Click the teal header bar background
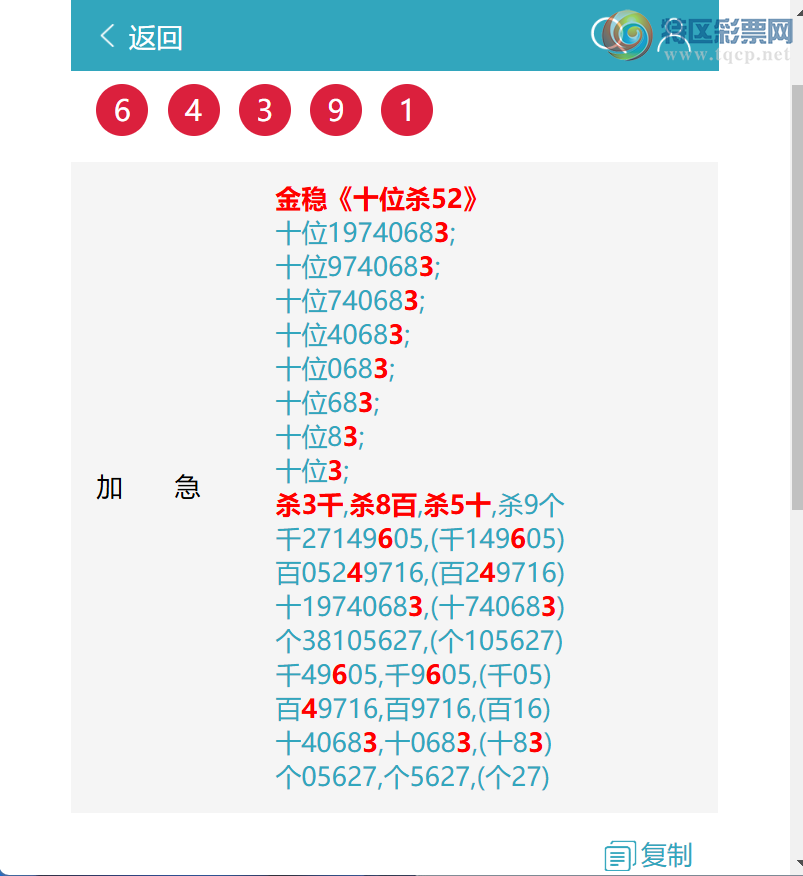This screenshot has width=803, height=876. click(x=400, y=35)
